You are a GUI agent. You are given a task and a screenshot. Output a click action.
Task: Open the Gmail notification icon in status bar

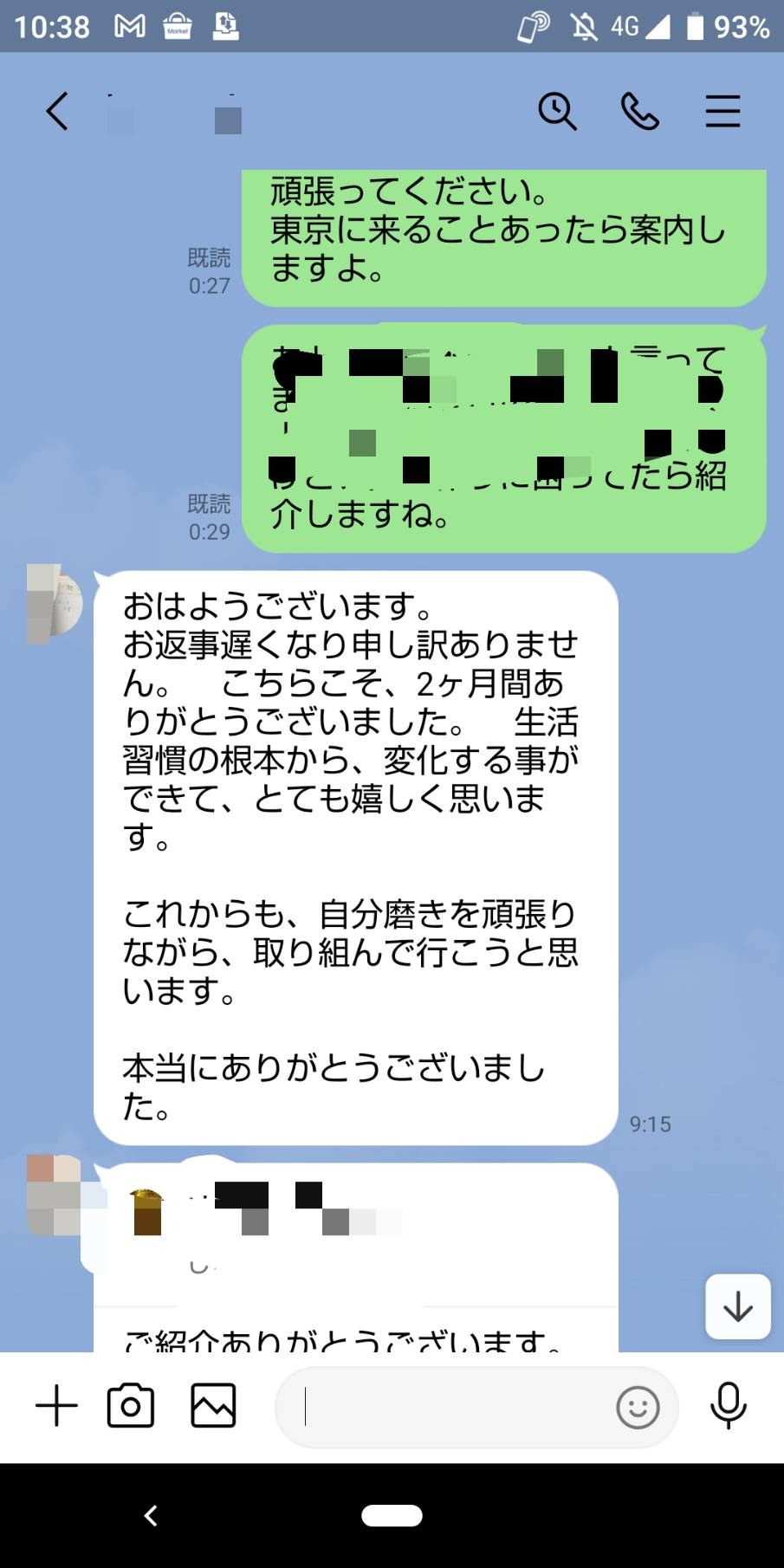pyautogui.click(x=128, y=27)
